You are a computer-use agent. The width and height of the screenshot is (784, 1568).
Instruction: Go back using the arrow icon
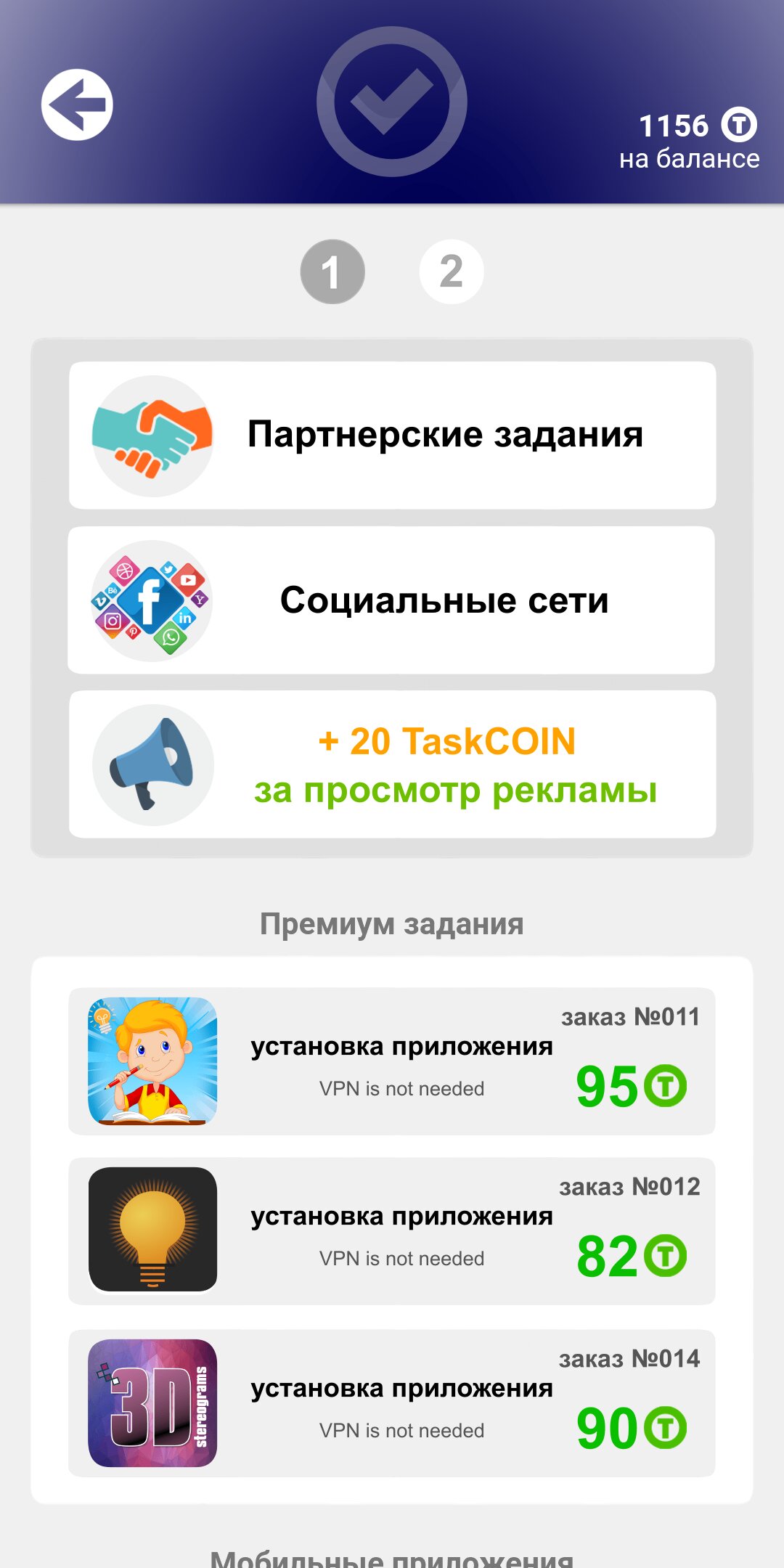77,105
